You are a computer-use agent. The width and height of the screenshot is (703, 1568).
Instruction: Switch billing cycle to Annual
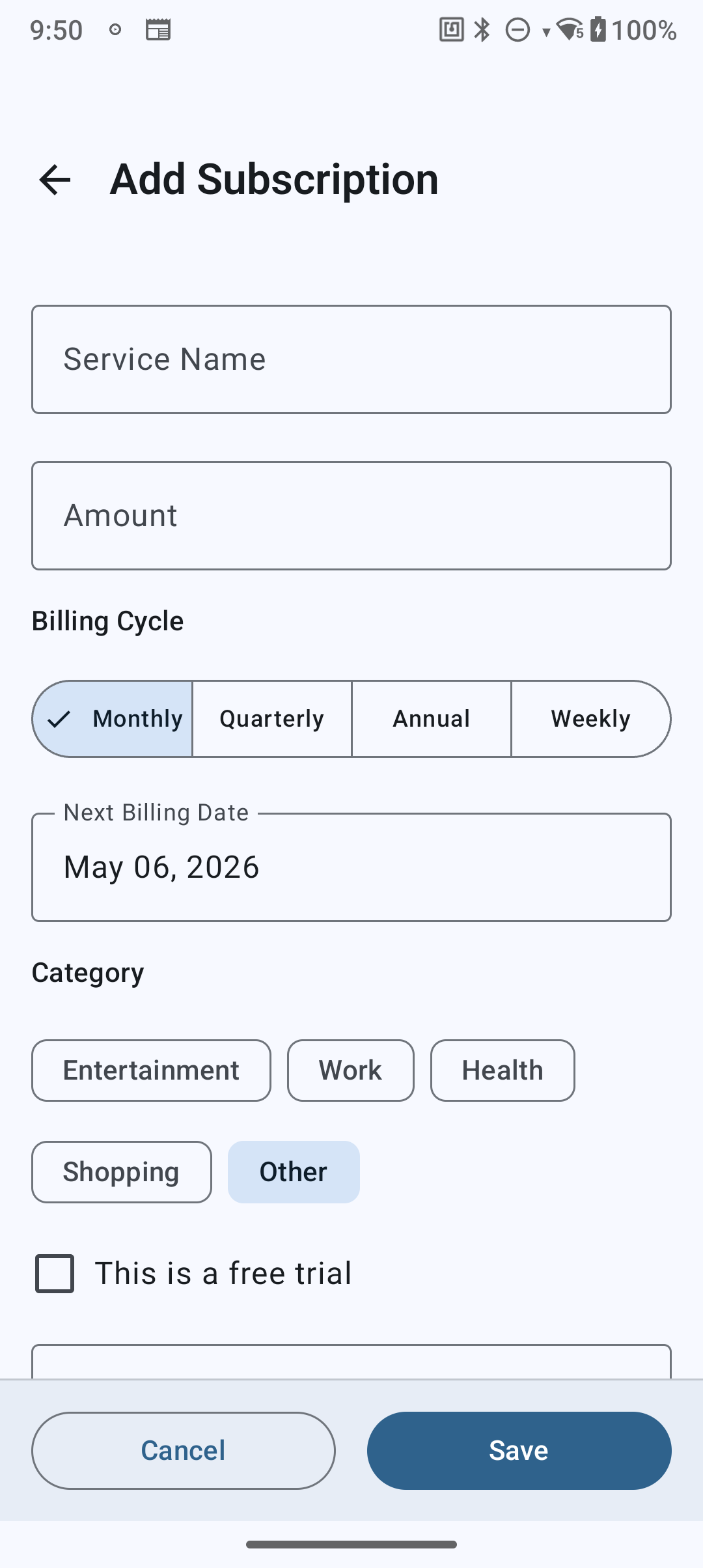point(431,718)
